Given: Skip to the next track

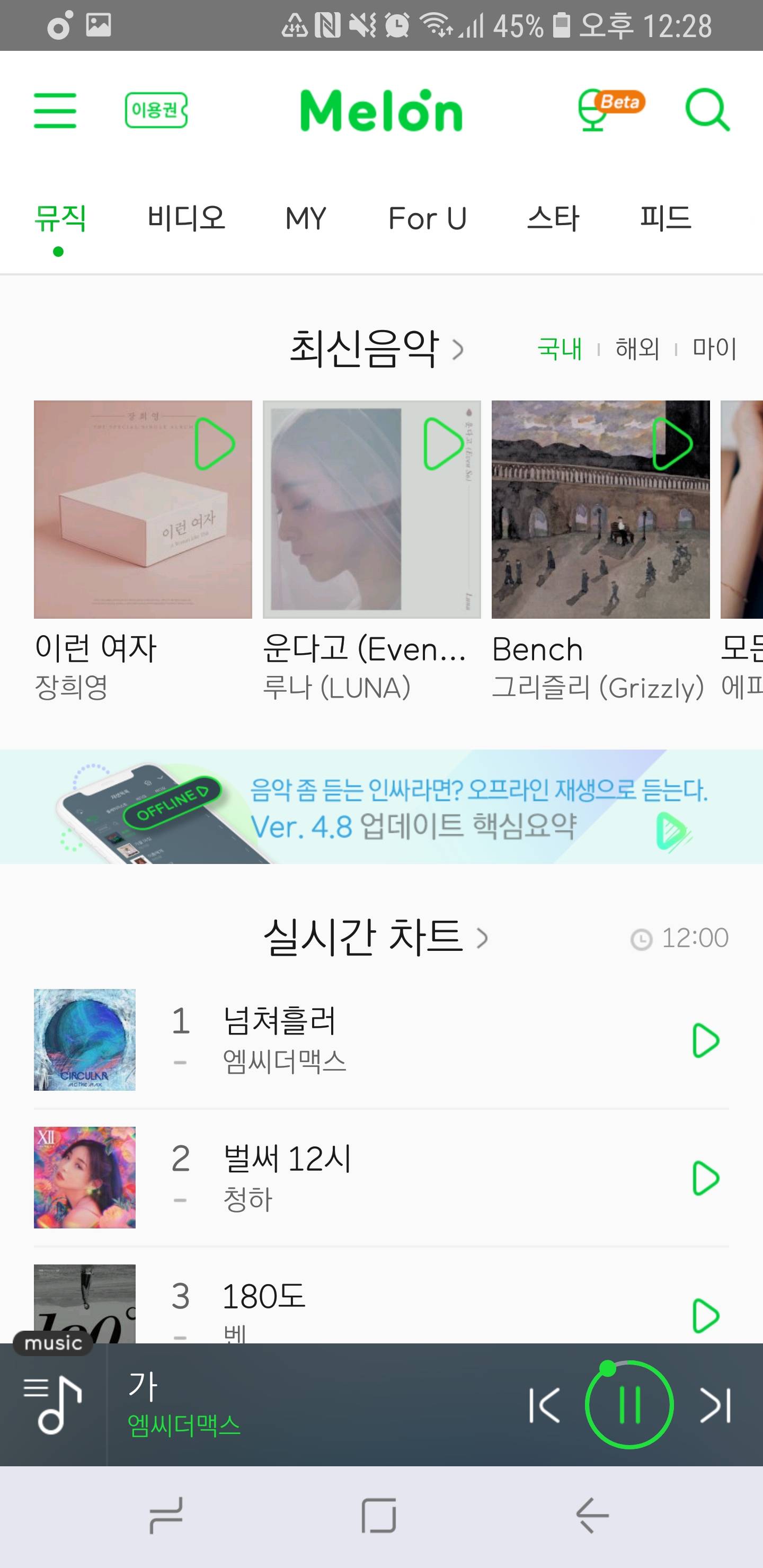Looking at the screenshot, I should click(x=715, y=1405).
